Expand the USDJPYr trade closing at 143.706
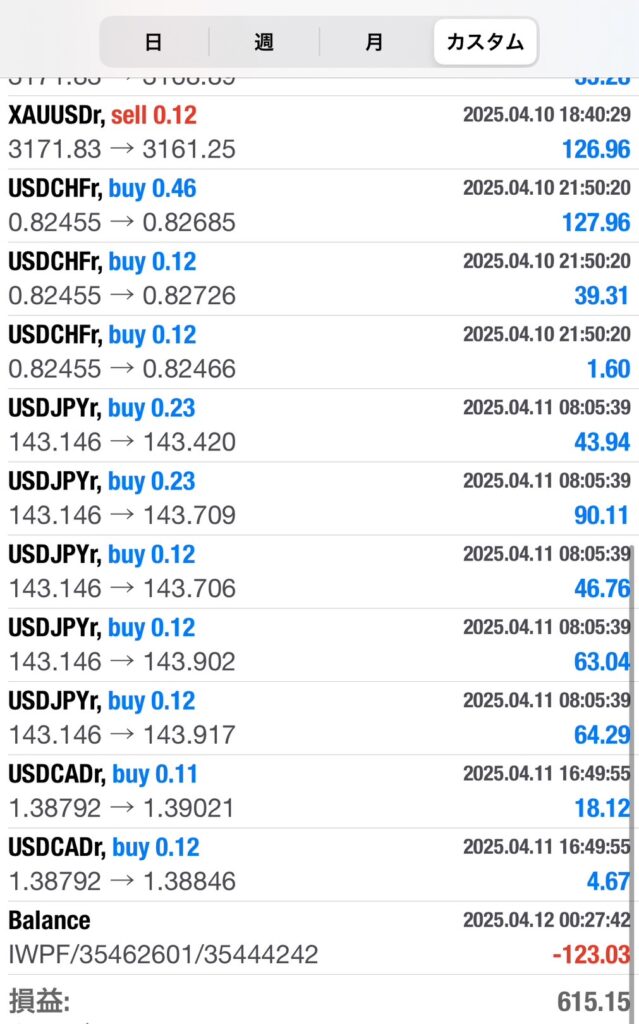Viewport: 639px width, 1024px height. (320, 571)
